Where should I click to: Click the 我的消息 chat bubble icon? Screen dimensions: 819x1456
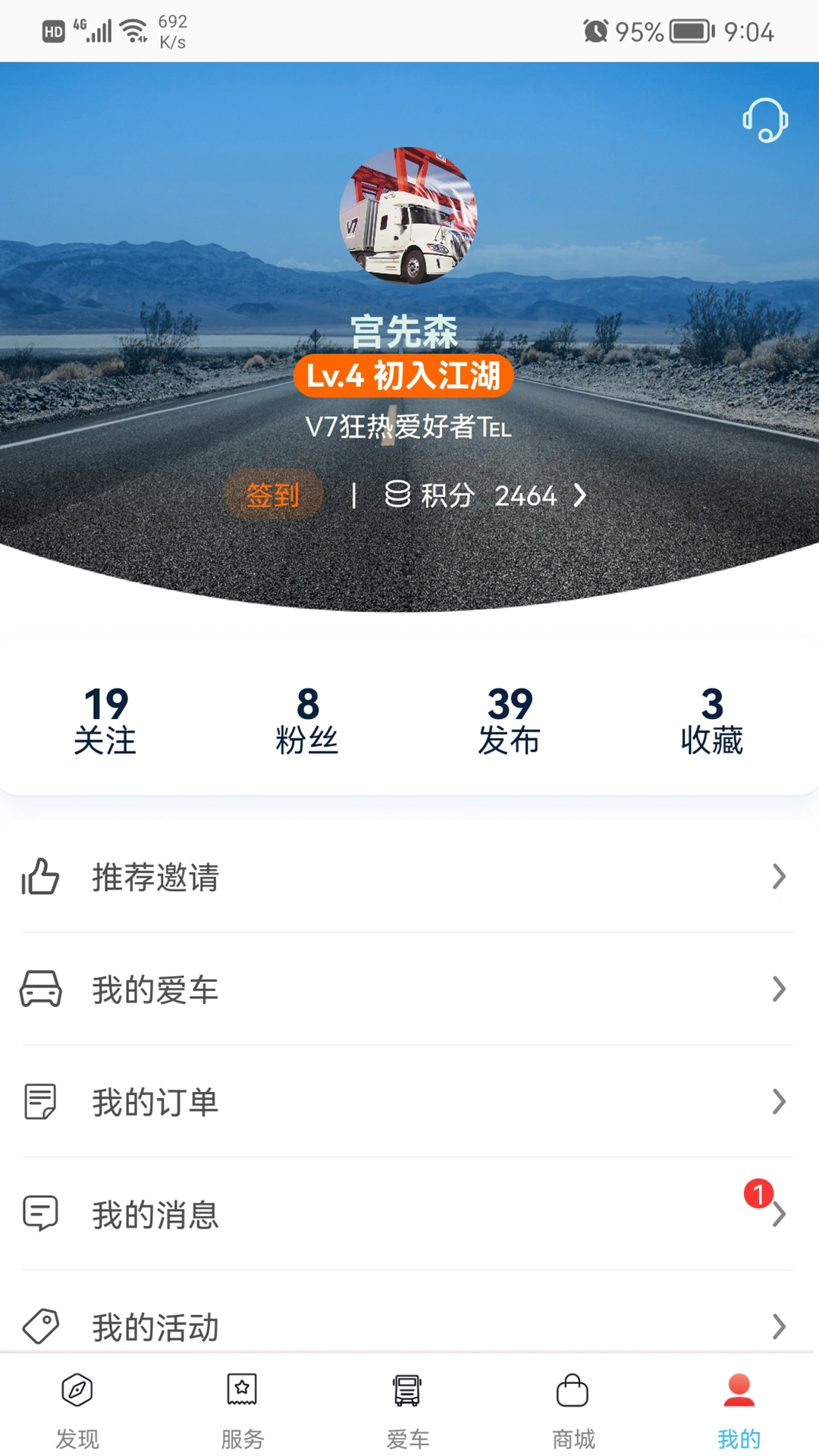click(x=41, y=1214)
